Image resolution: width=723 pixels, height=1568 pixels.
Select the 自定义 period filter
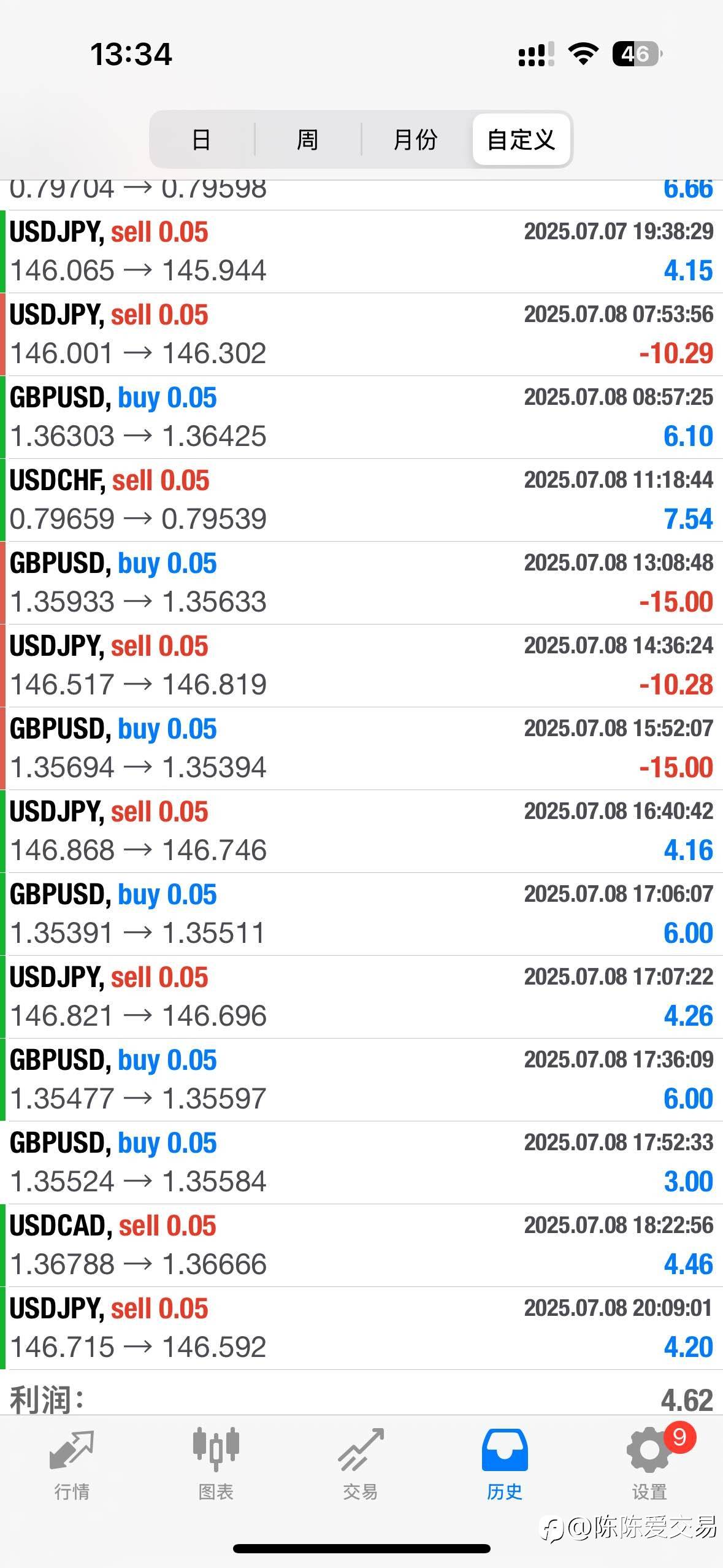click(521, 139)
